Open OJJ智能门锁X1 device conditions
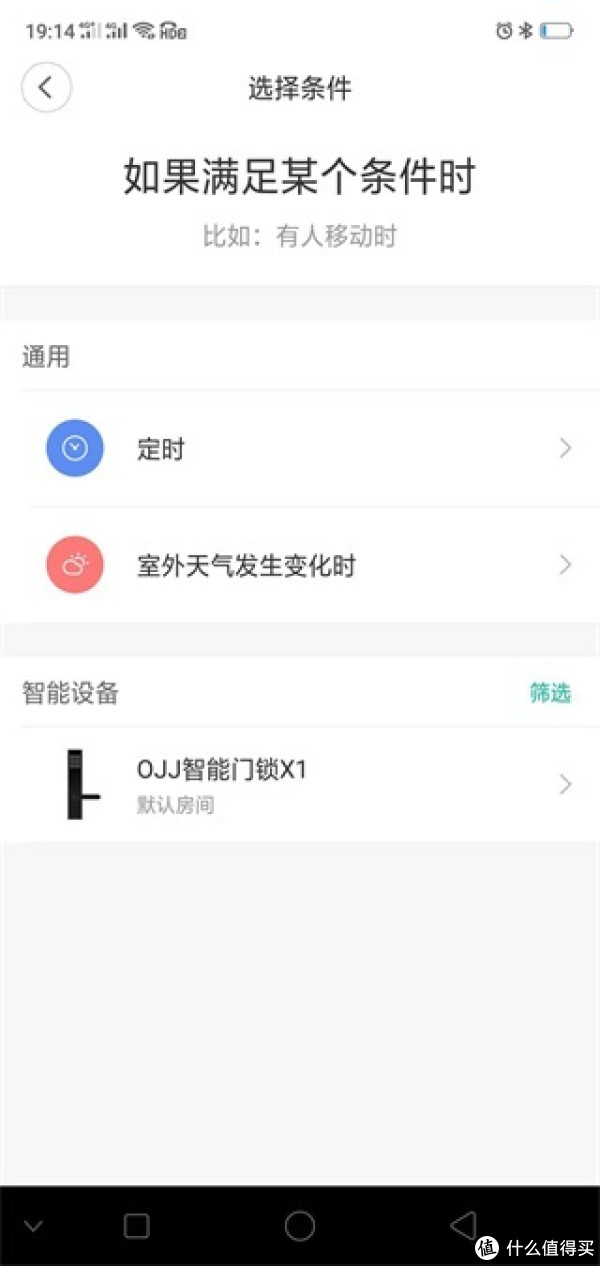The height and width of the screenshot is (1266, 600). click(x=300, y=785)
